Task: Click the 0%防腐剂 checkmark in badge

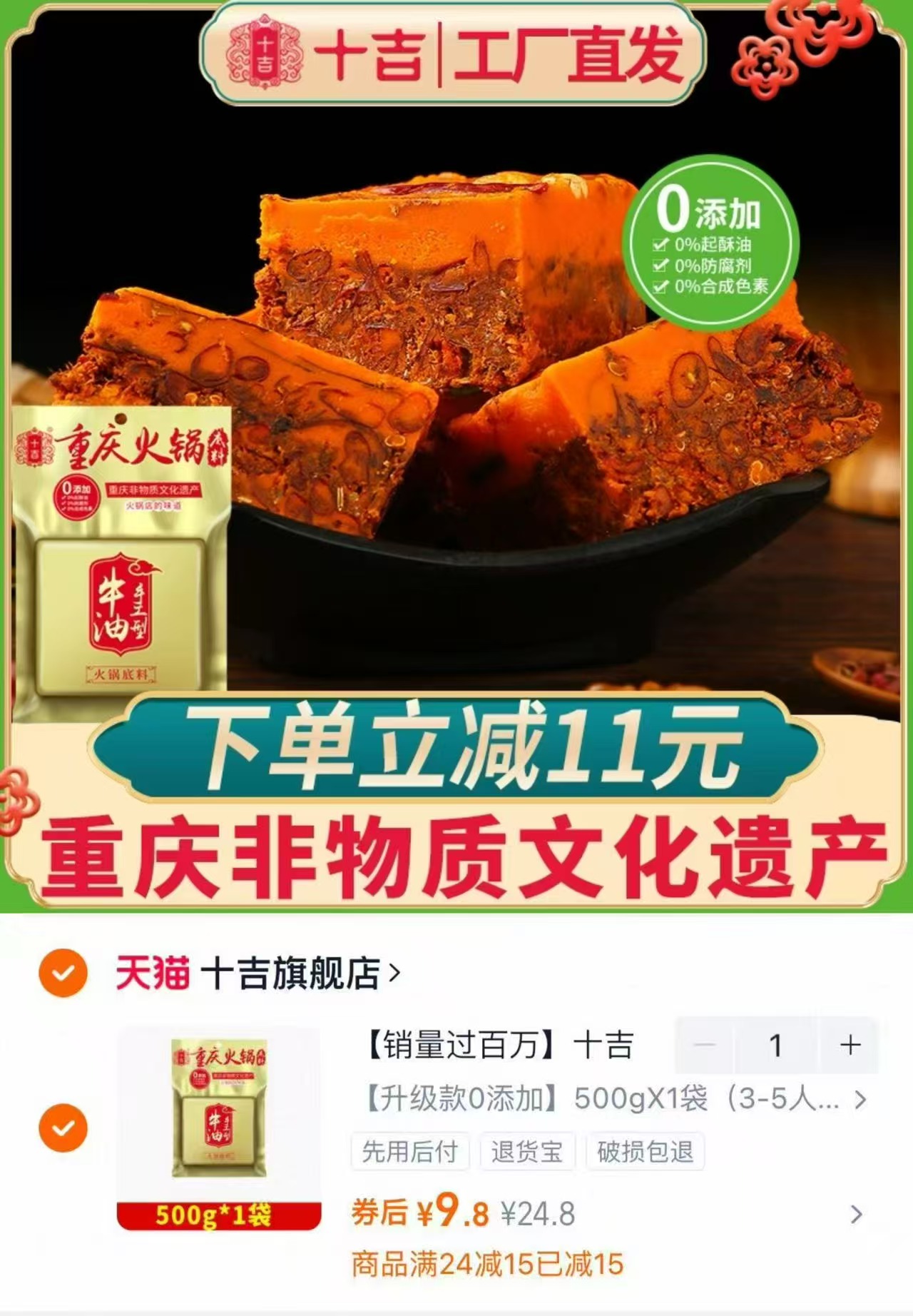Action: click(660, 265)
